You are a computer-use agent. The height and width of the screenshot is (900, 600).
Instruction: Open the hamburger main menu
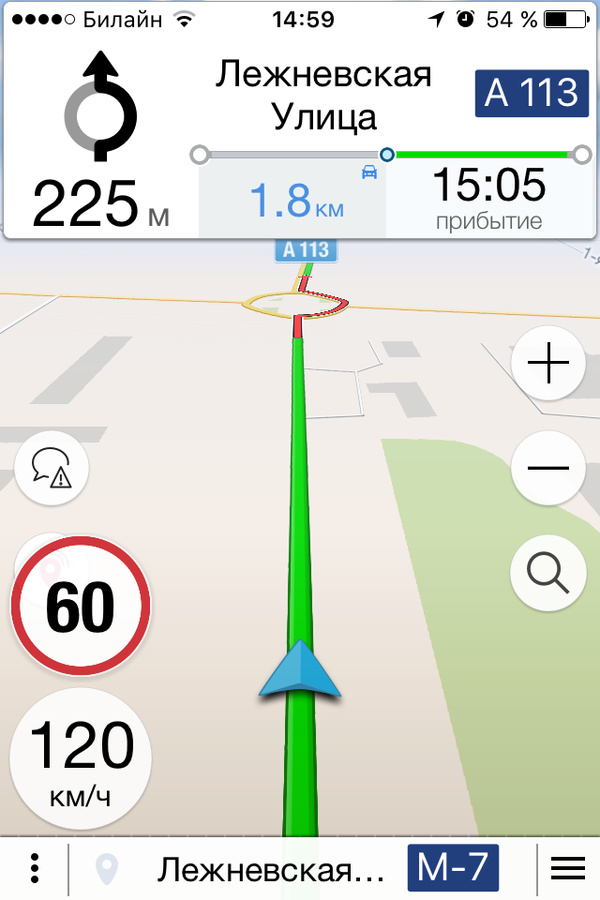(568, 867)
